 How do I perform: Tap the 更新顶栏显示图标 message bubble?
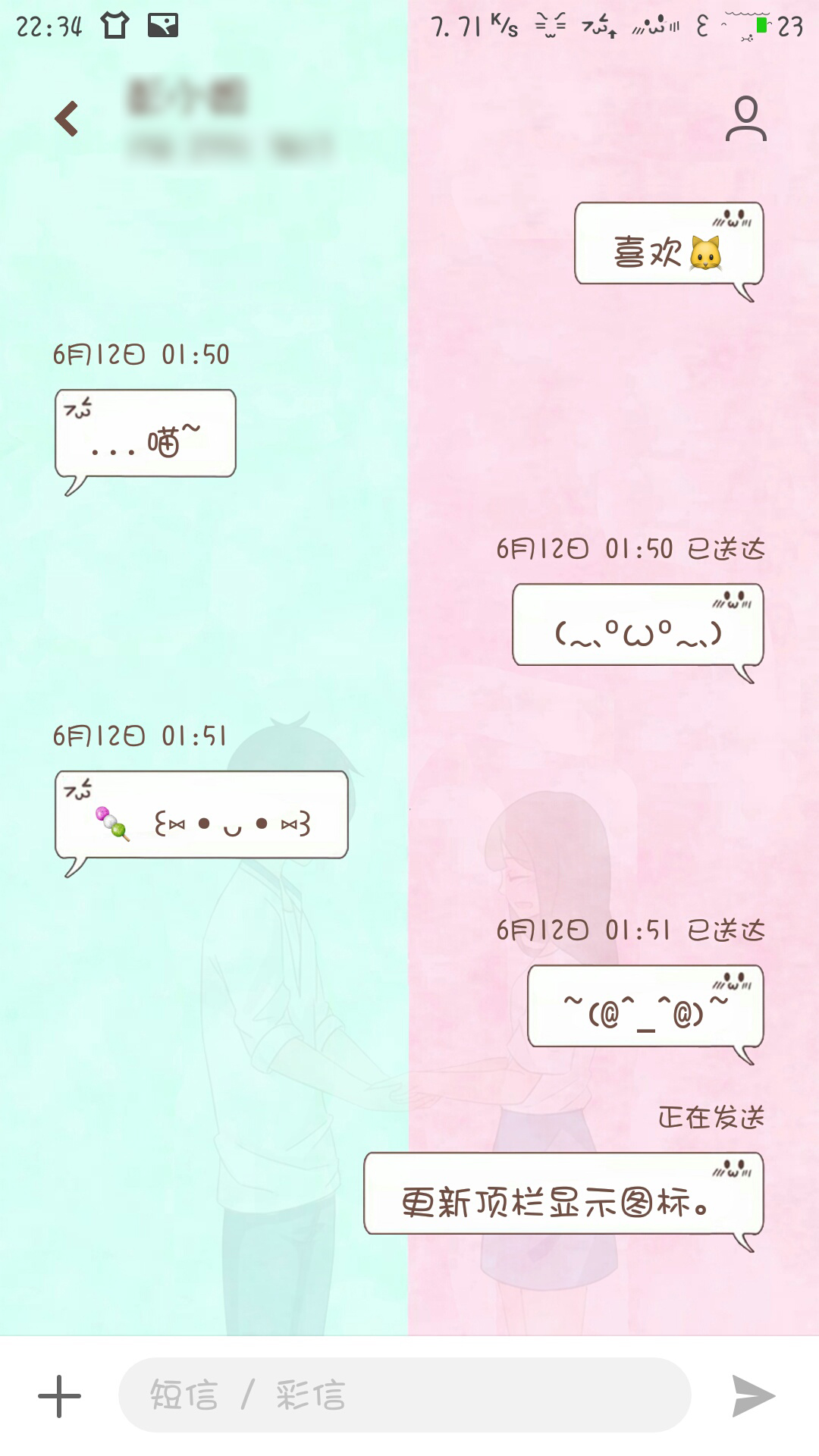(563, 1194)
